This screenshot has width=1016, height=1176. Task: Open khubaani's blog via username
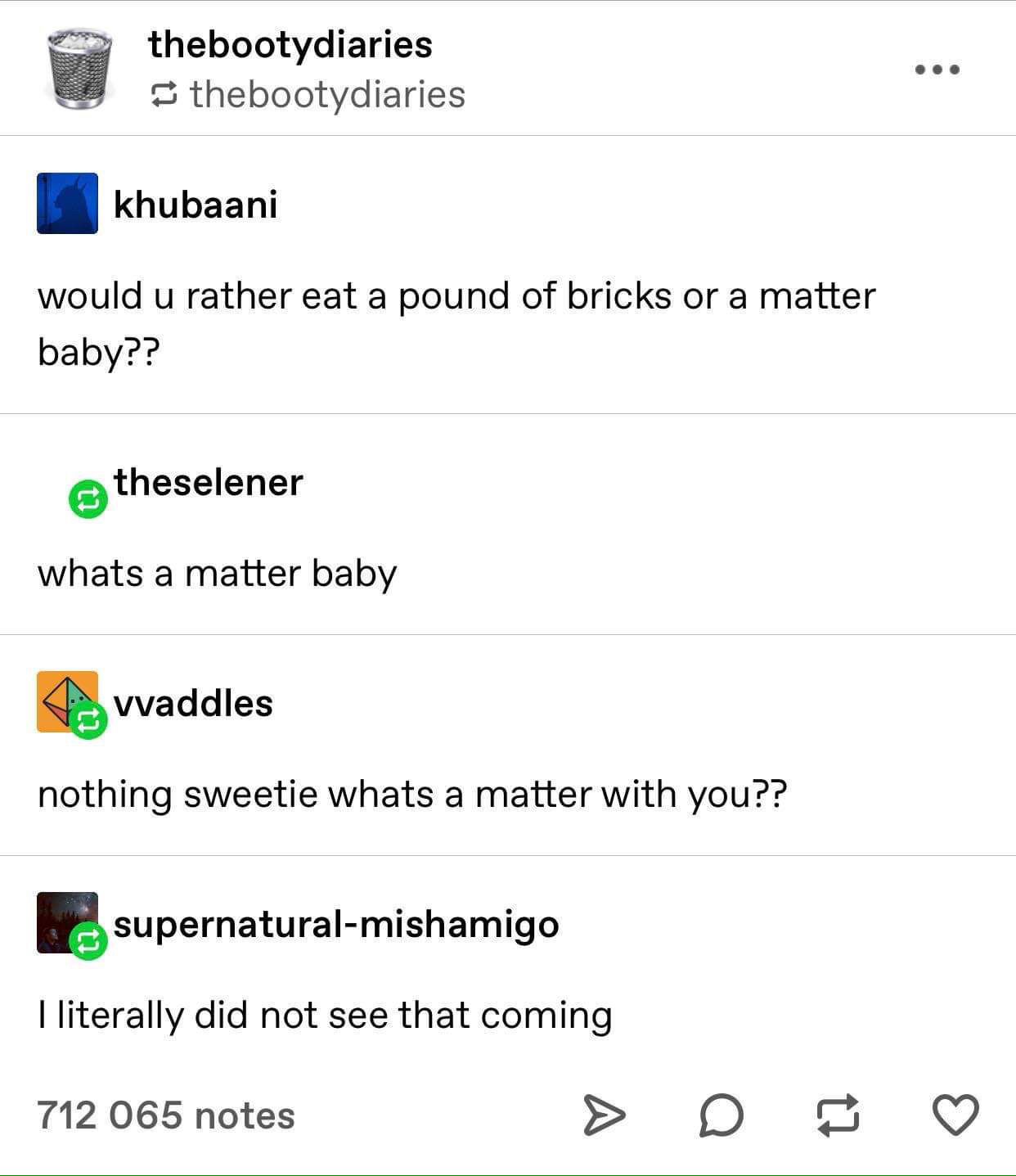[195, 205]
